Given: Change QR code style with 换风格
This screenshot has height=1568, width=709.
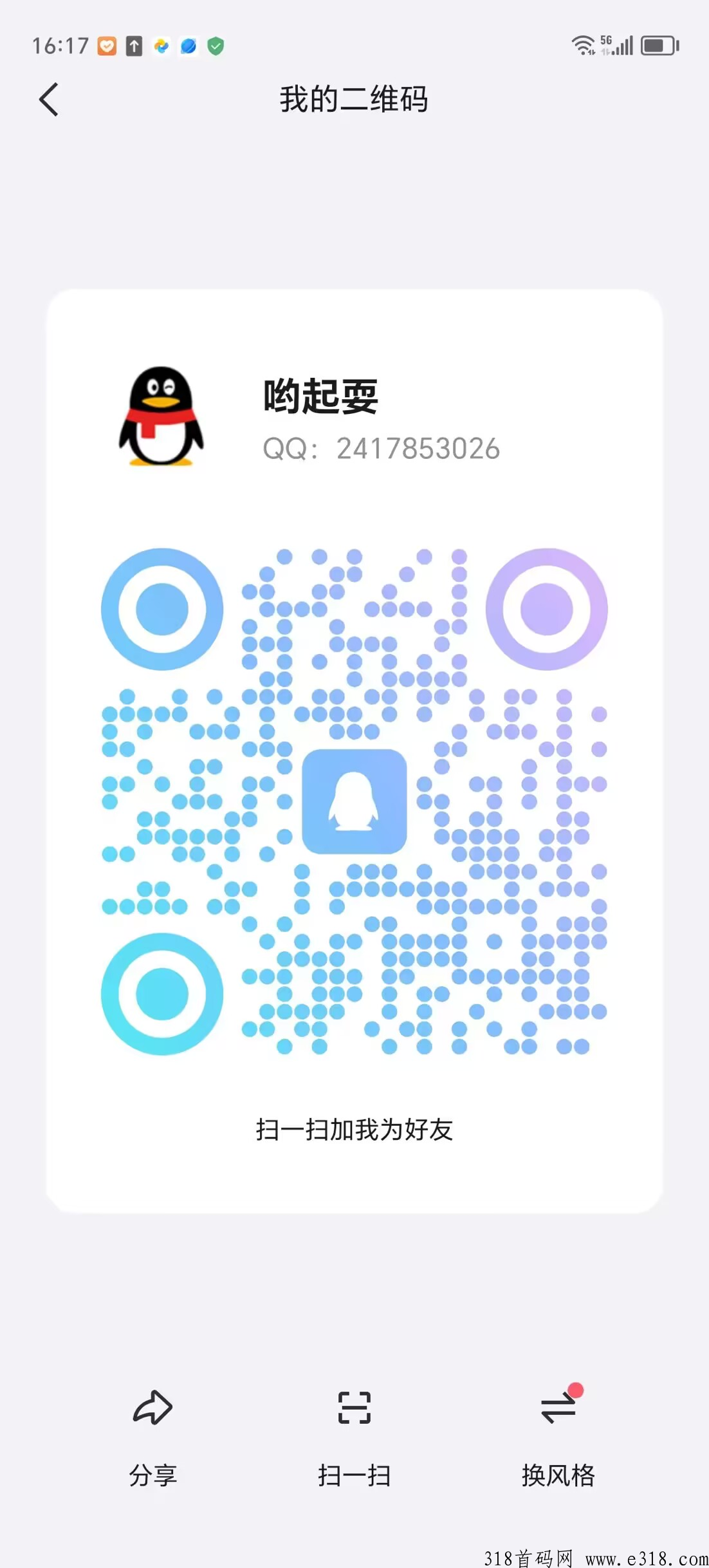Looking at the screenshot, I should click(558, 1437).
